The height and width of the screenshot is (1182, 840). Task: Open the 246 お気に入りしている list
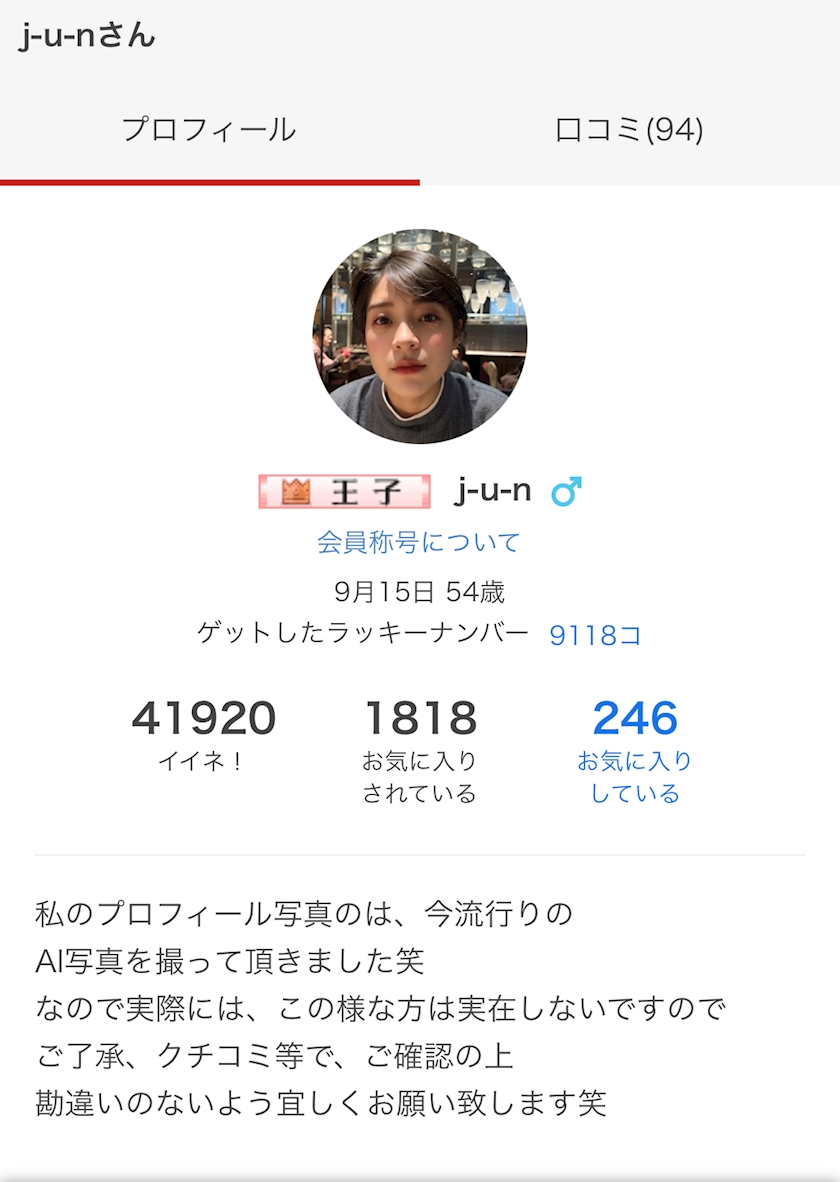[x=634, y=749]
